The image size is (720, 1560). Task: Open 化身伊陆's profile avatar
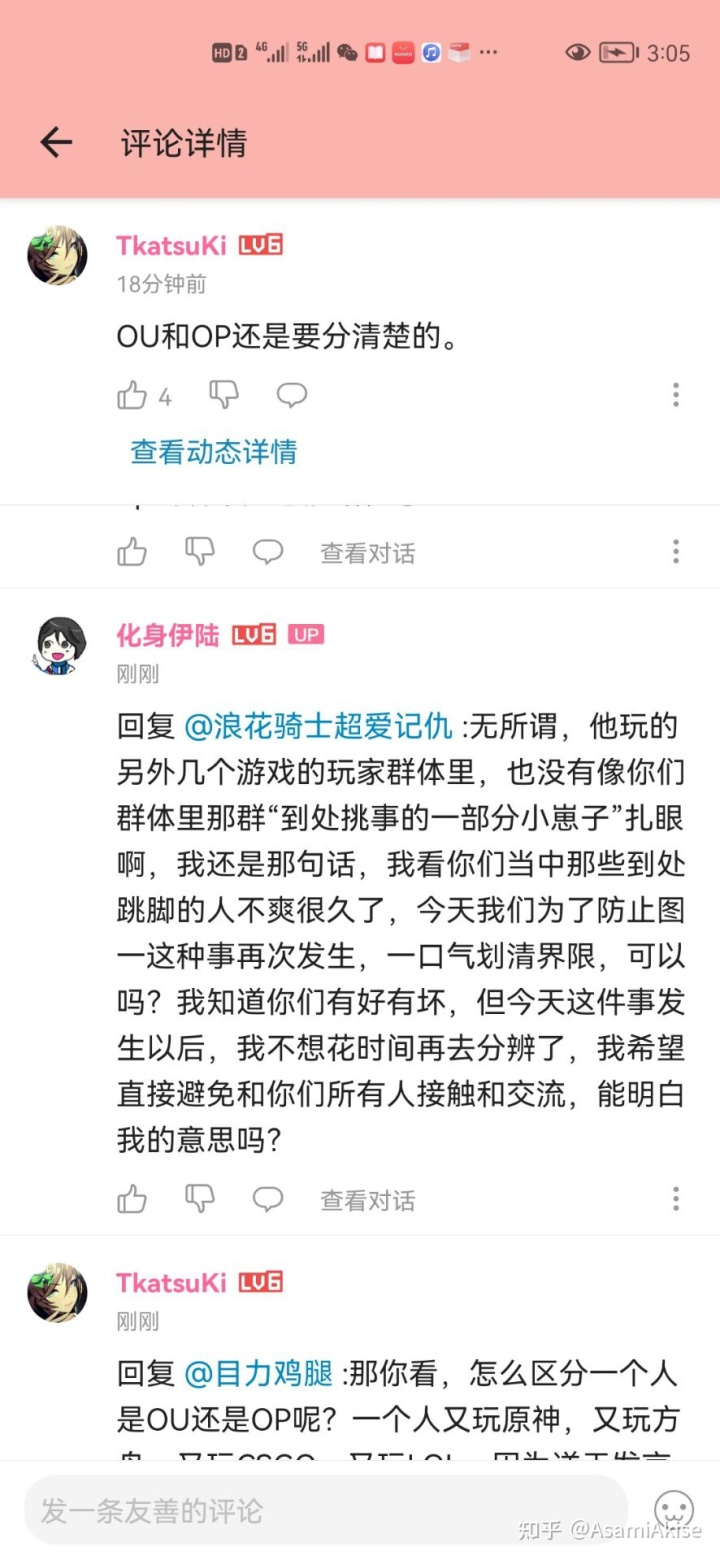coord(57,646)
